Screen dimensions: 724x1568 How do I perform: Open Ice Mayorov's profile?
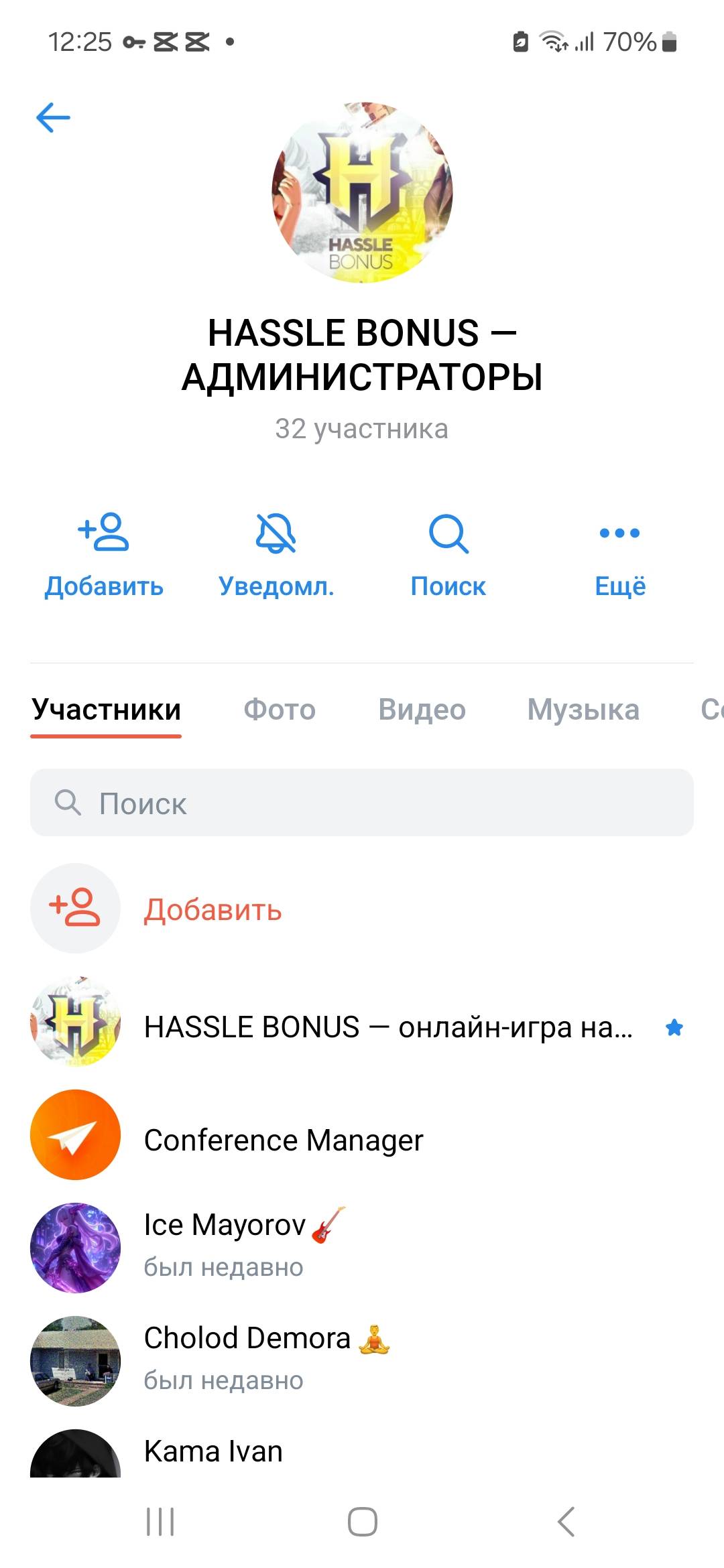(225, 1246)
